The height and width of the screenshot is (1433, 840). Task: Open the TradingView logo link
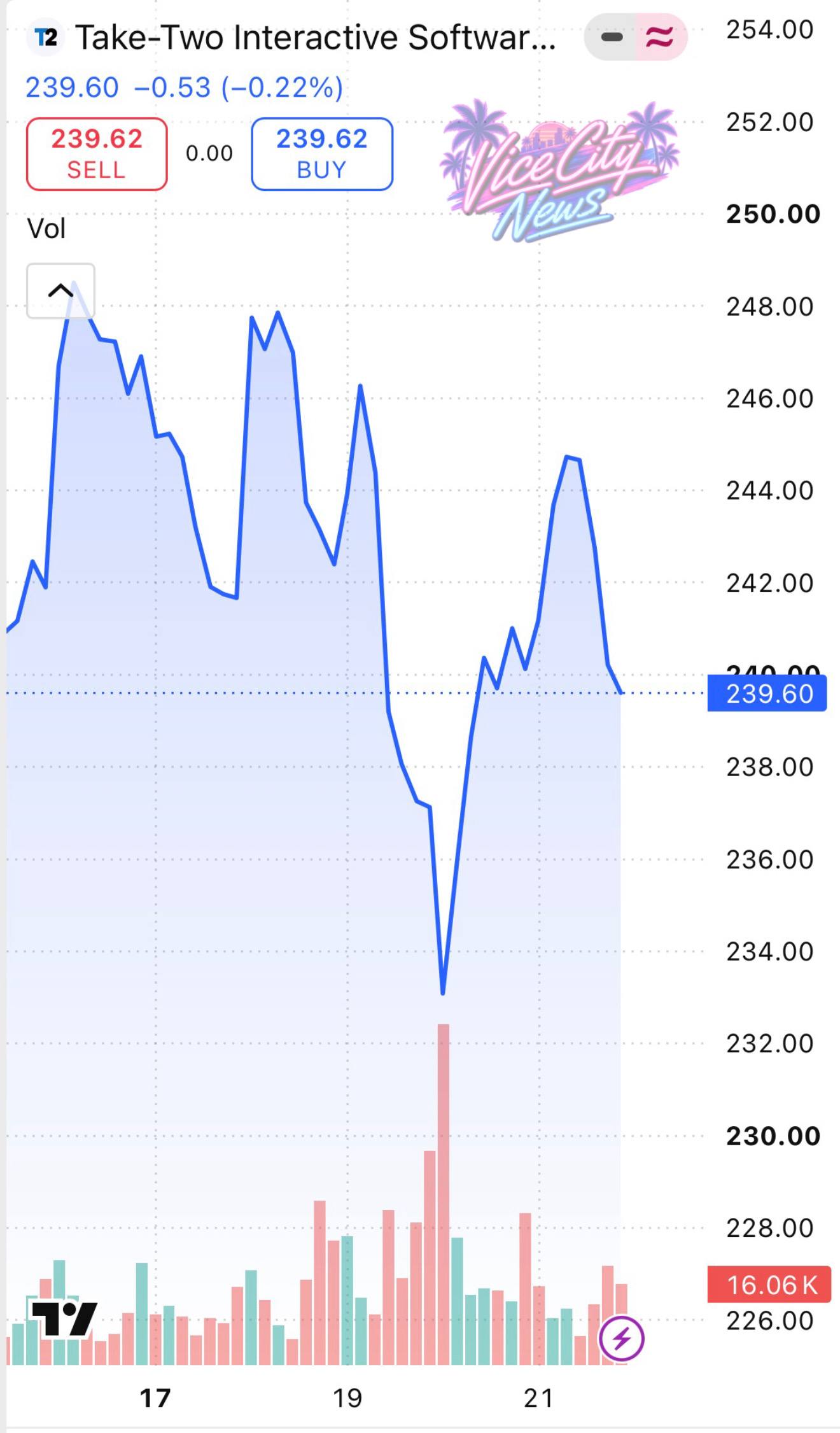[64, 1319]
